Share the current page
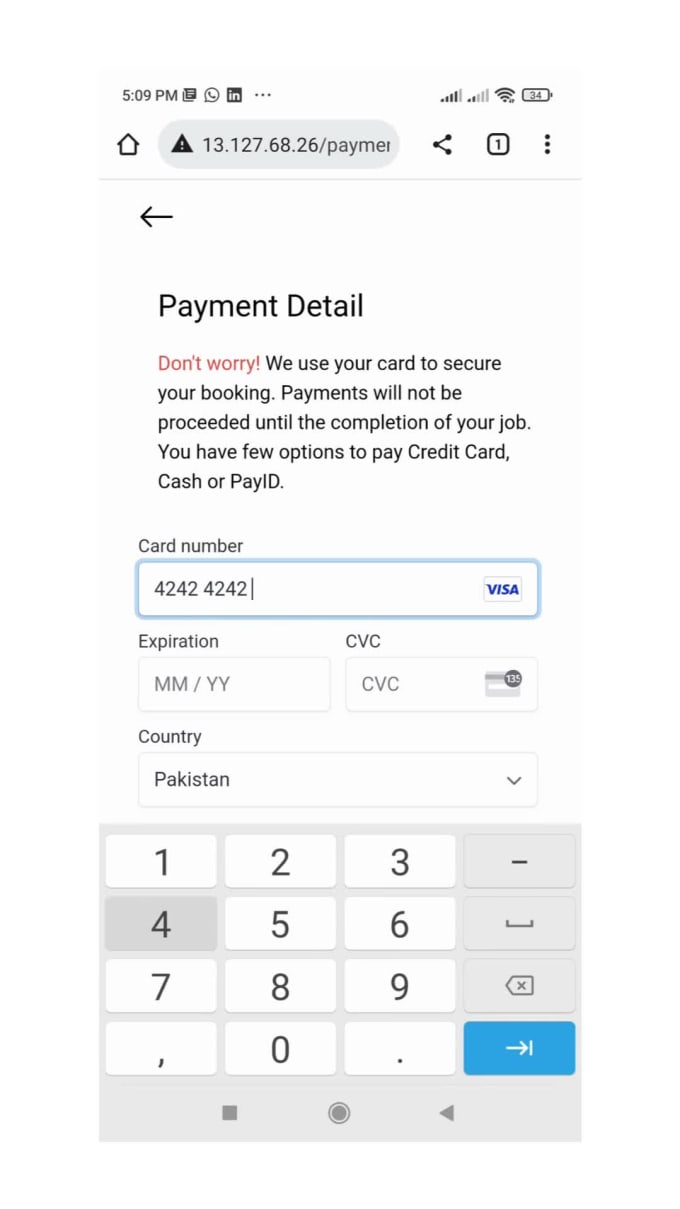 point(442,144)
